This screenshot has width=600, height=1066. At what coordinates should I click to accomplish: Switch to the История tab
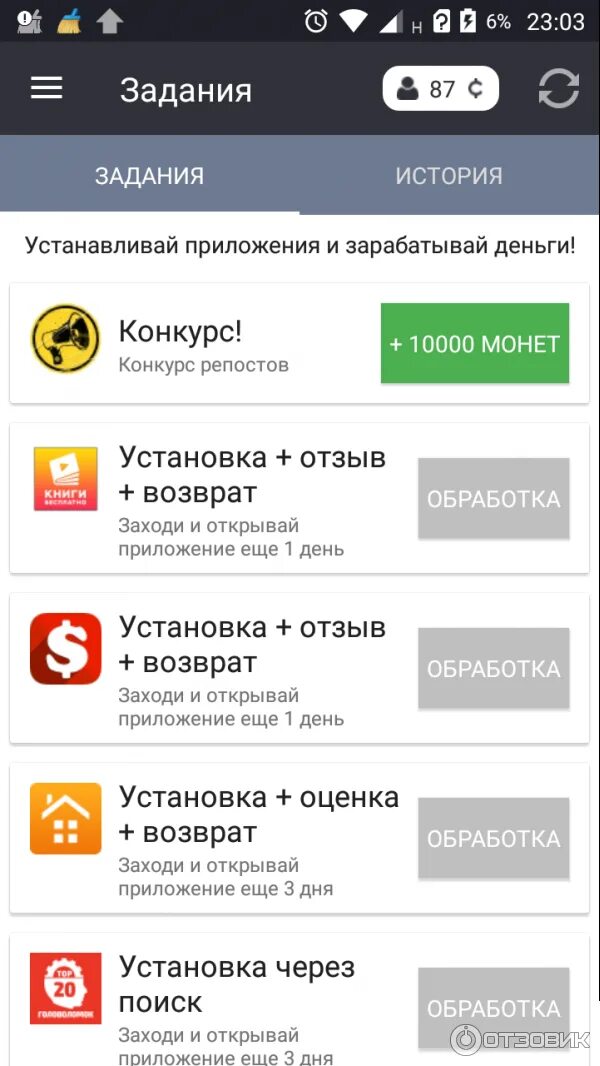tap(448, 177)
